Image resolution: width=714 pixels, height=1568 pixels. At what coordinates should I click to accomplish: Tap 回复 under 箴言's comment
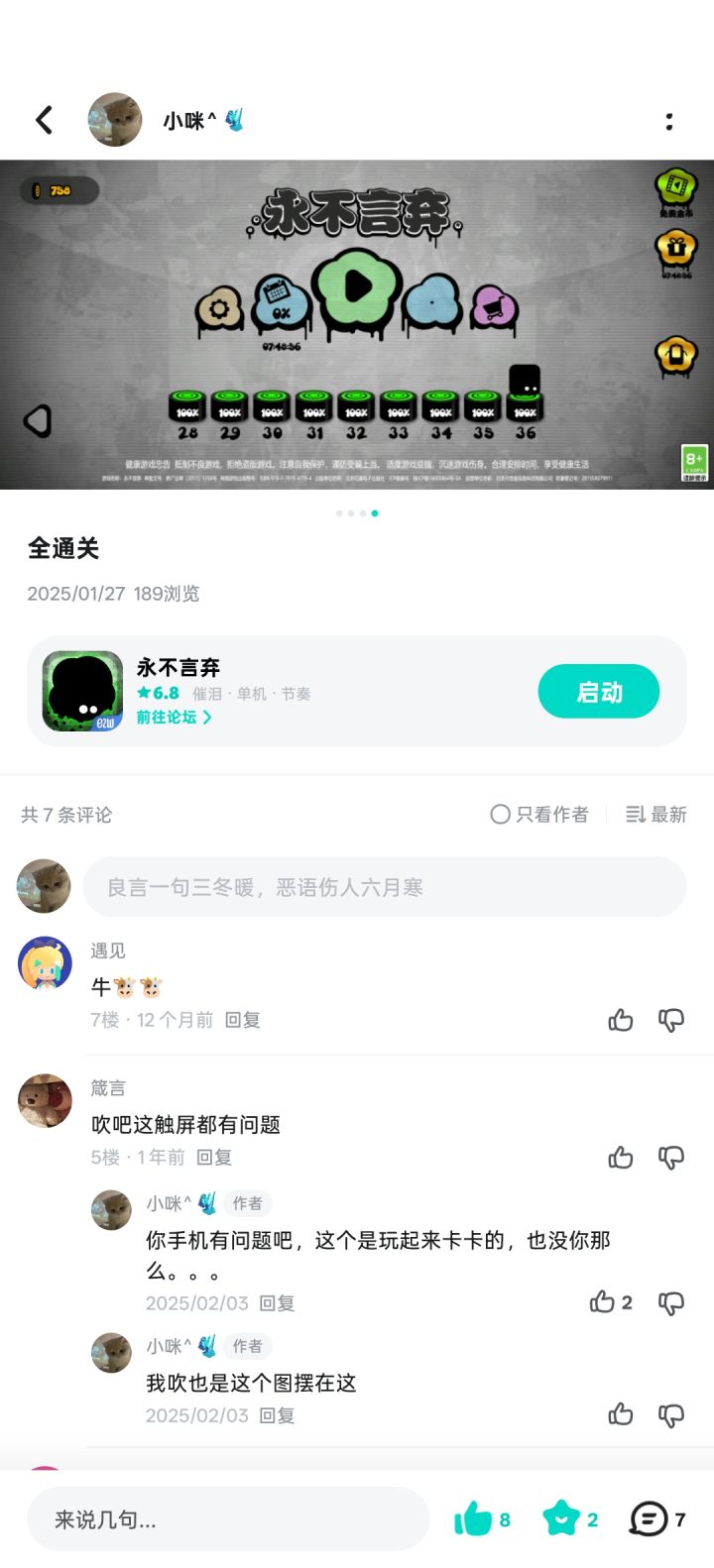pyautogui.click(x=216, y=1157)
